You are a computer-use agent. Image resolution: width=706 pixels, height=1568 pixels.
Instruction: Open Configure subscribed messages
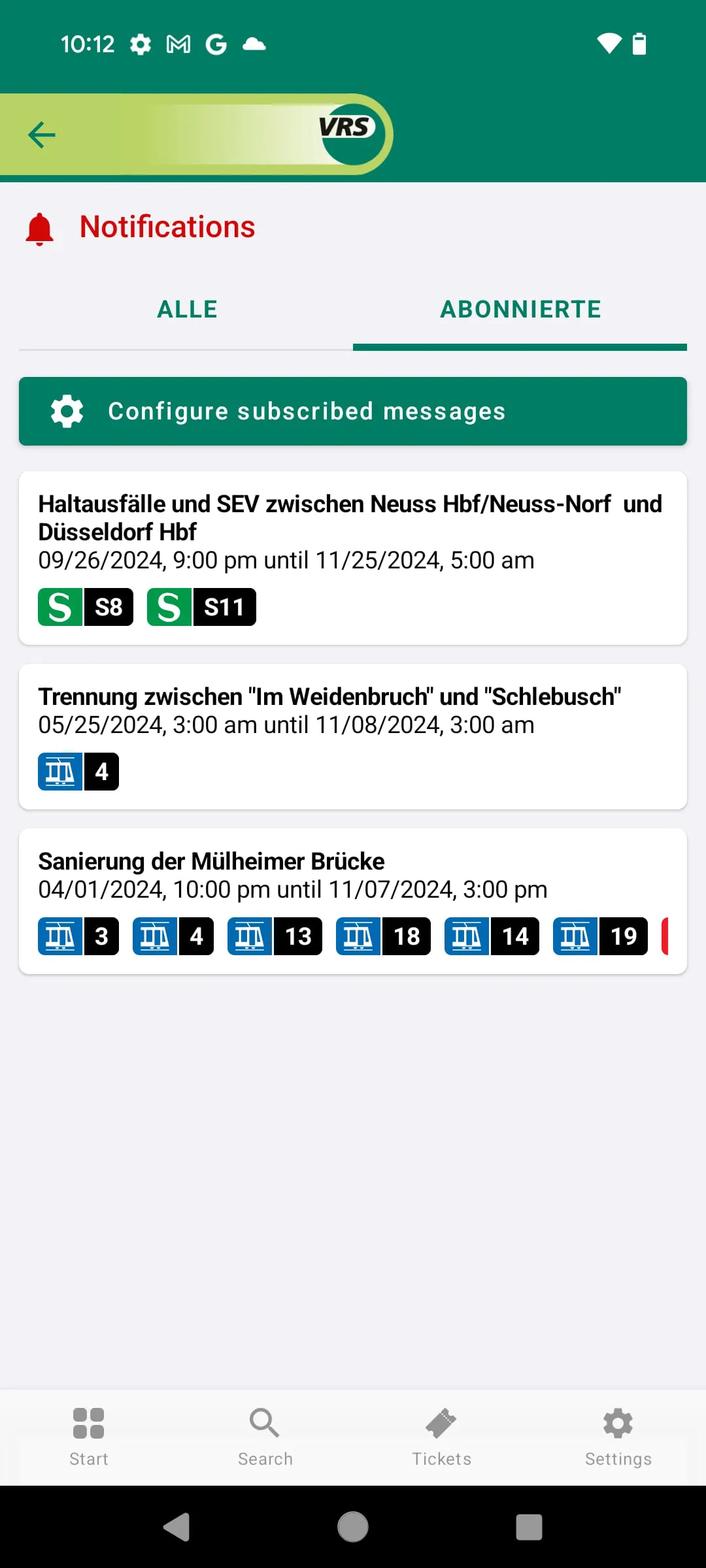tap(353, 412)
